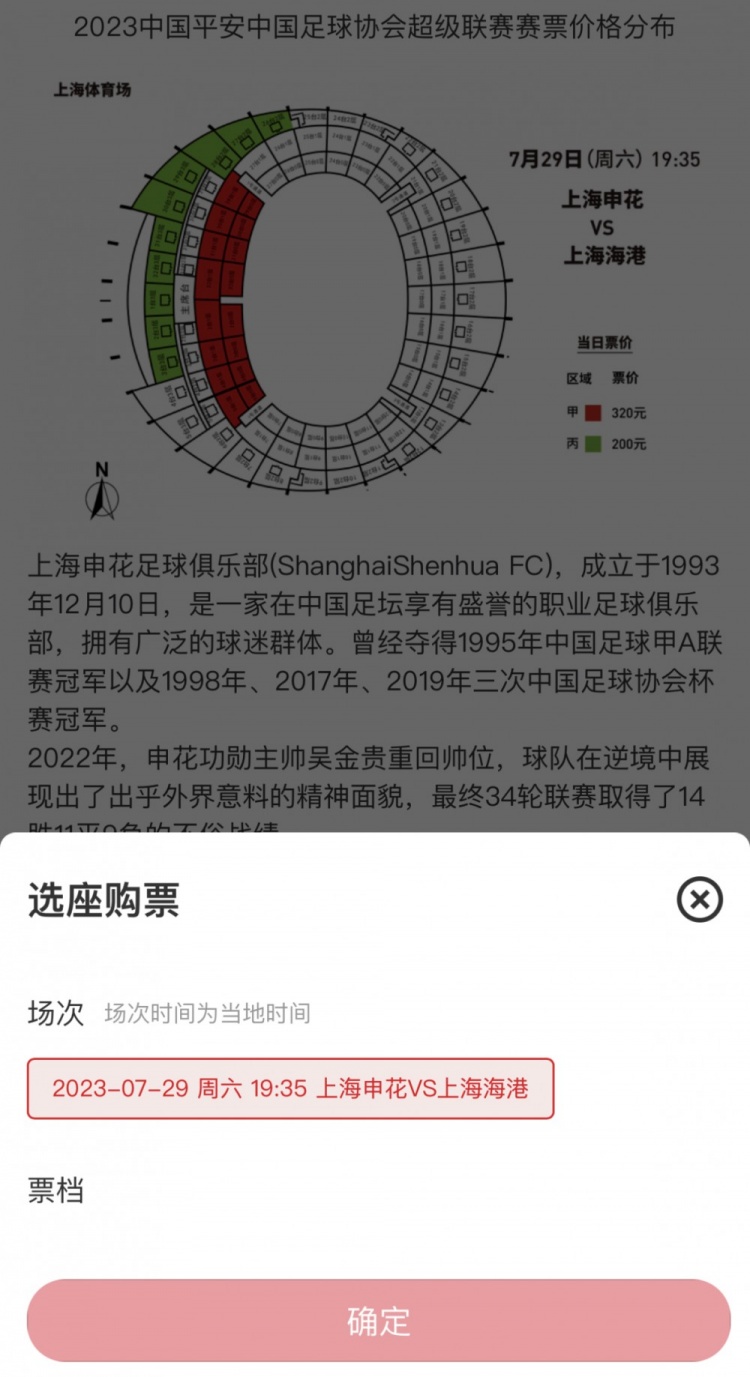Select the 2023-07-29 上海申花VS上海海港 session
Screen dimensions: 750x1377
(x=290, y=1088)
